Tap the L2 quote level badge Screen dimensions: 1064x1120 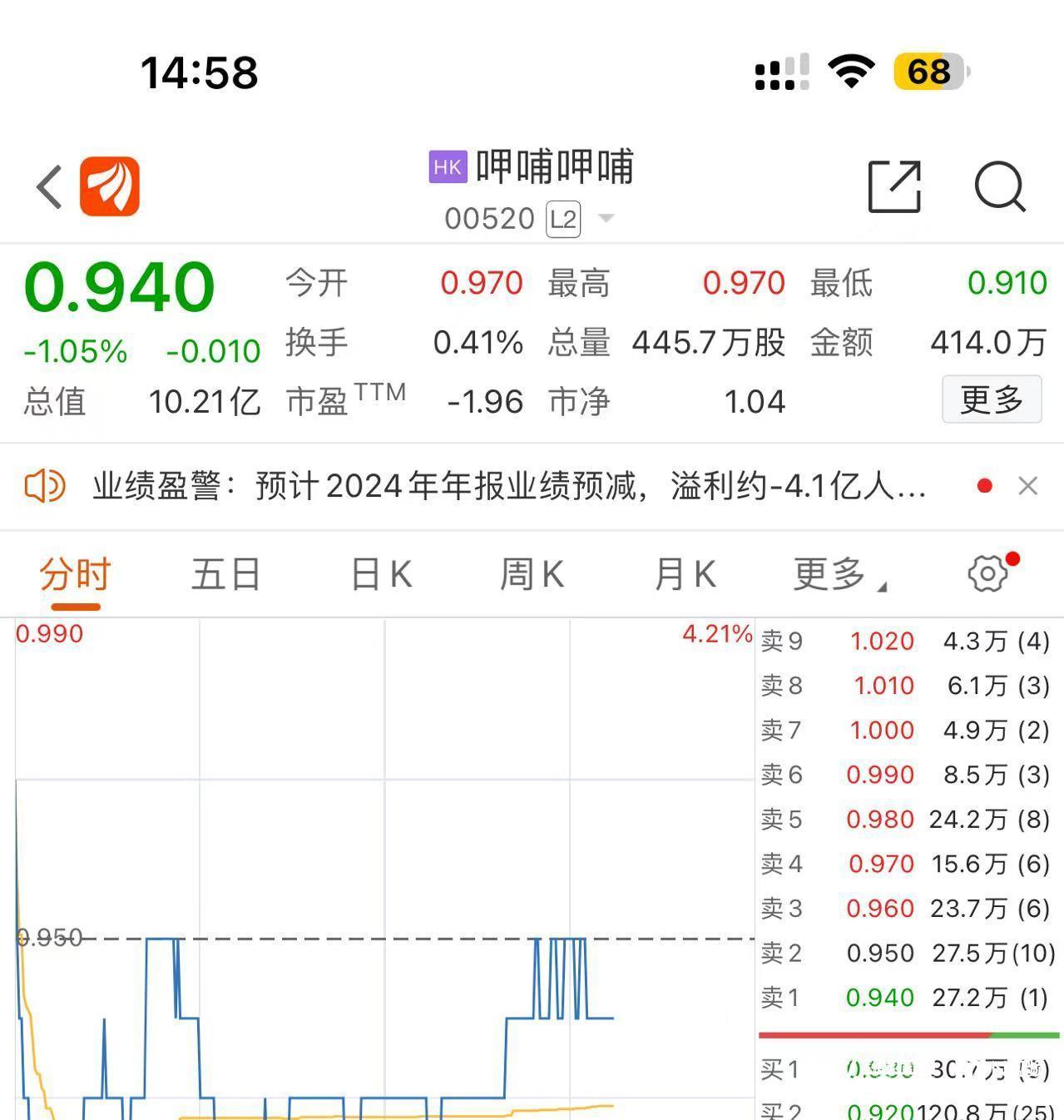click(x=562, y=218)
